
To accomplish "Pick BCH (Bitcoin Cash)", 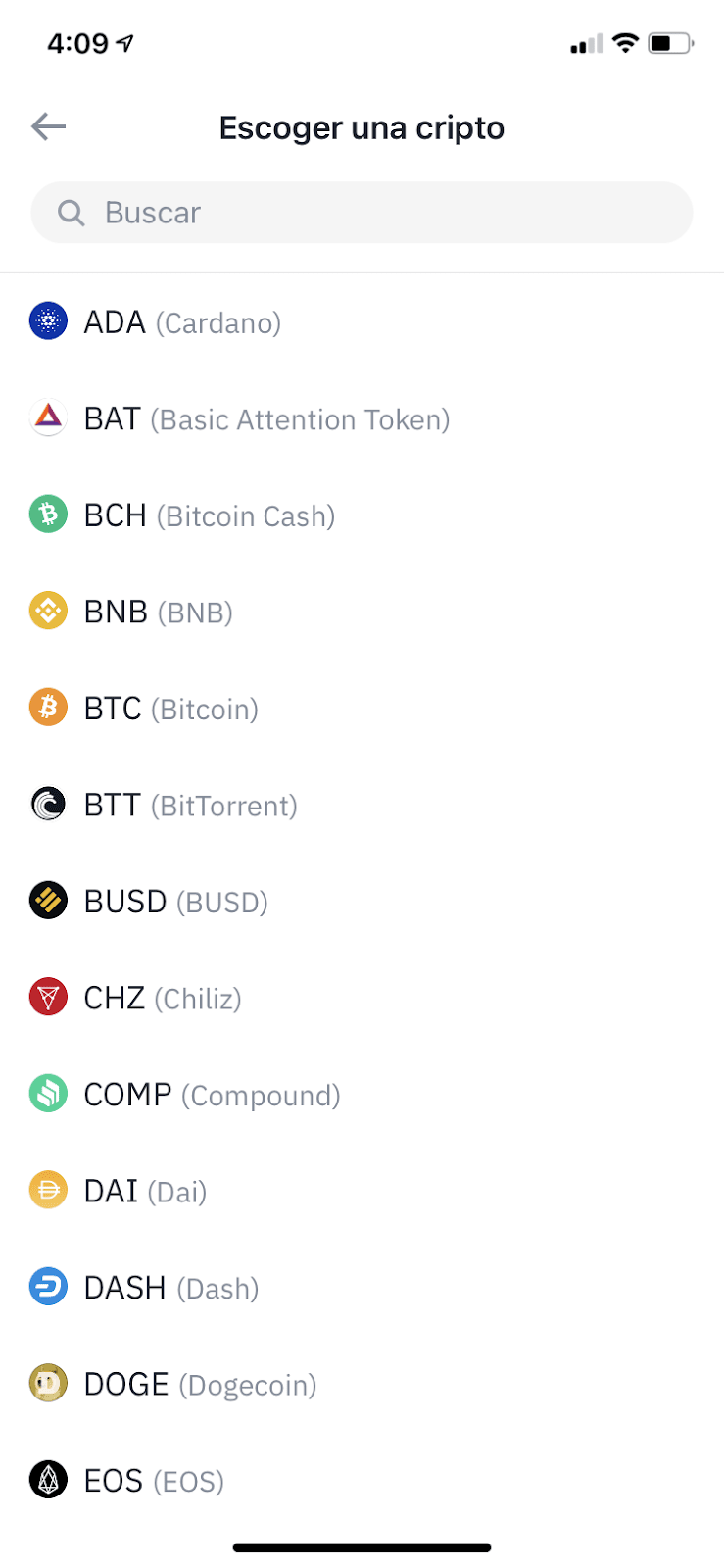I will (362, 515).
